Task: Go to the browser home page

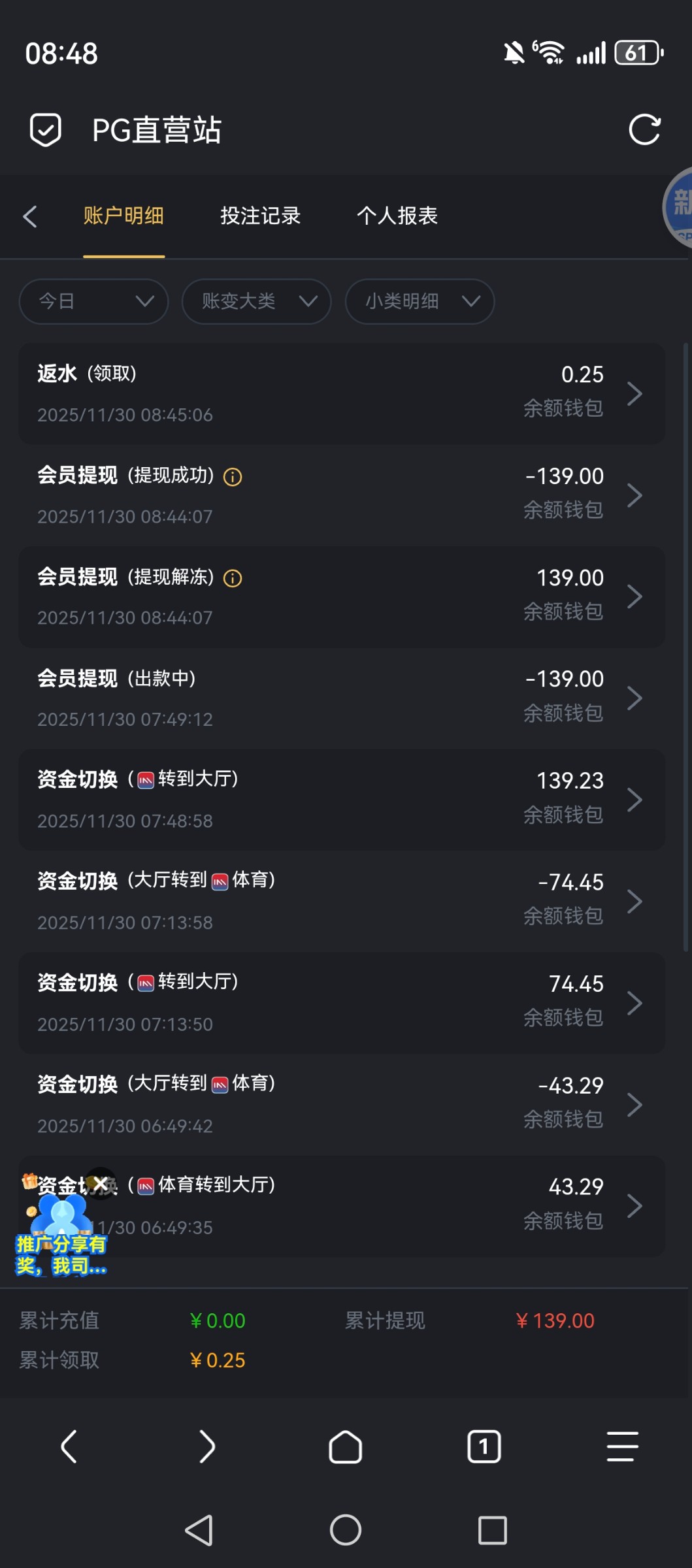Action: pyautogui.click(x=345, y=1446)
